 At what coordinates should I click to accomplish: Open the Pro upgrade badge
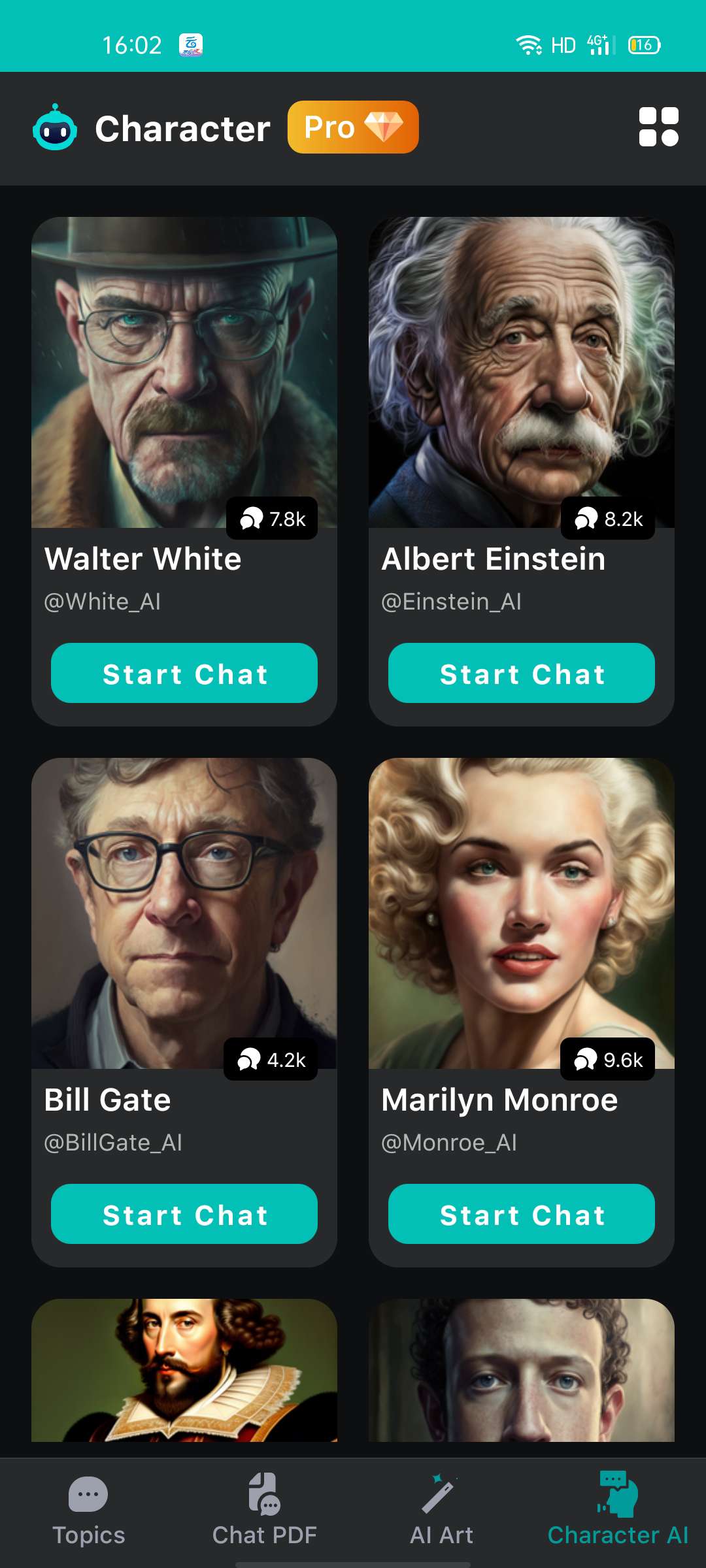click(353, 127)
